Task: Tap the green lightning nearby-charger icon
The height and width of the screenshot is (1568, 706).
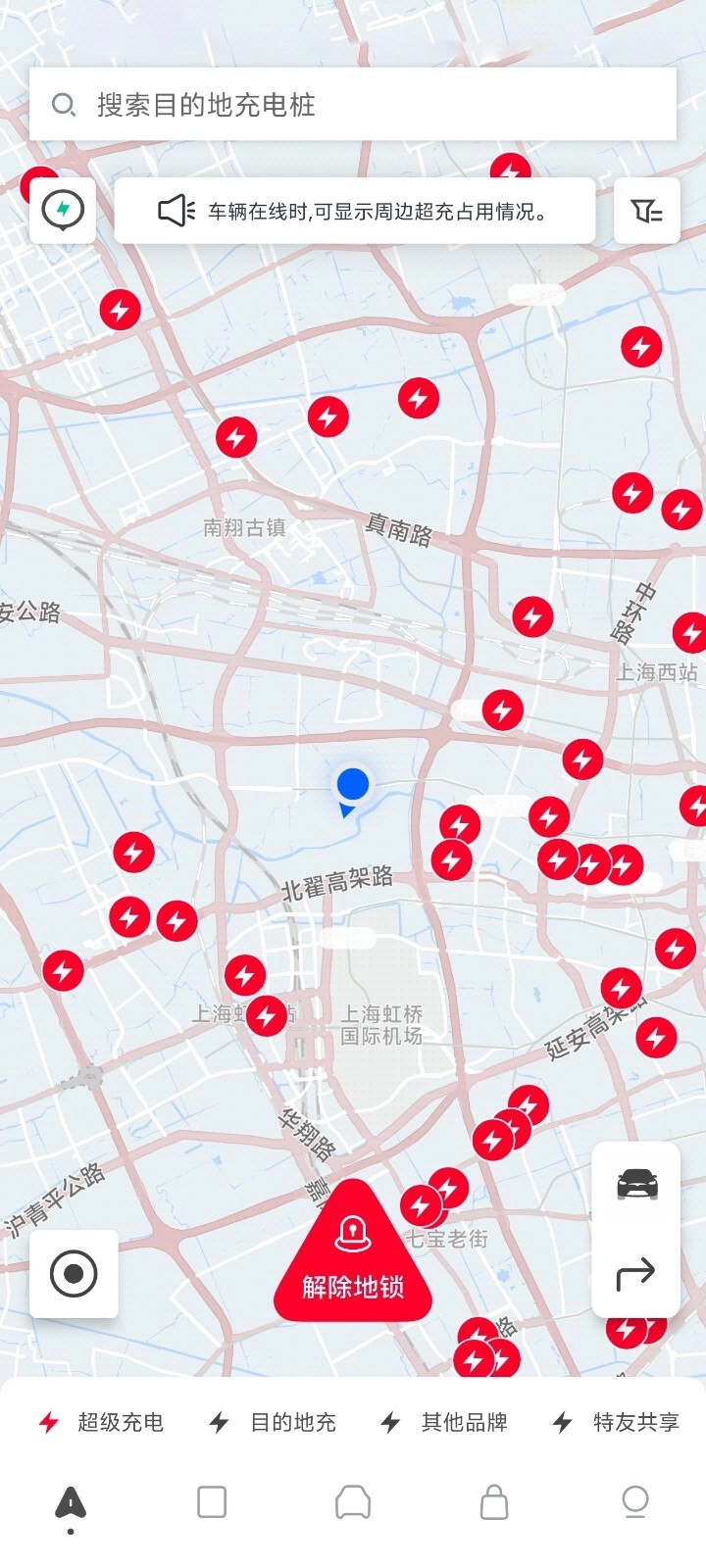Action: pyautogui.click(x=62, y=210)
